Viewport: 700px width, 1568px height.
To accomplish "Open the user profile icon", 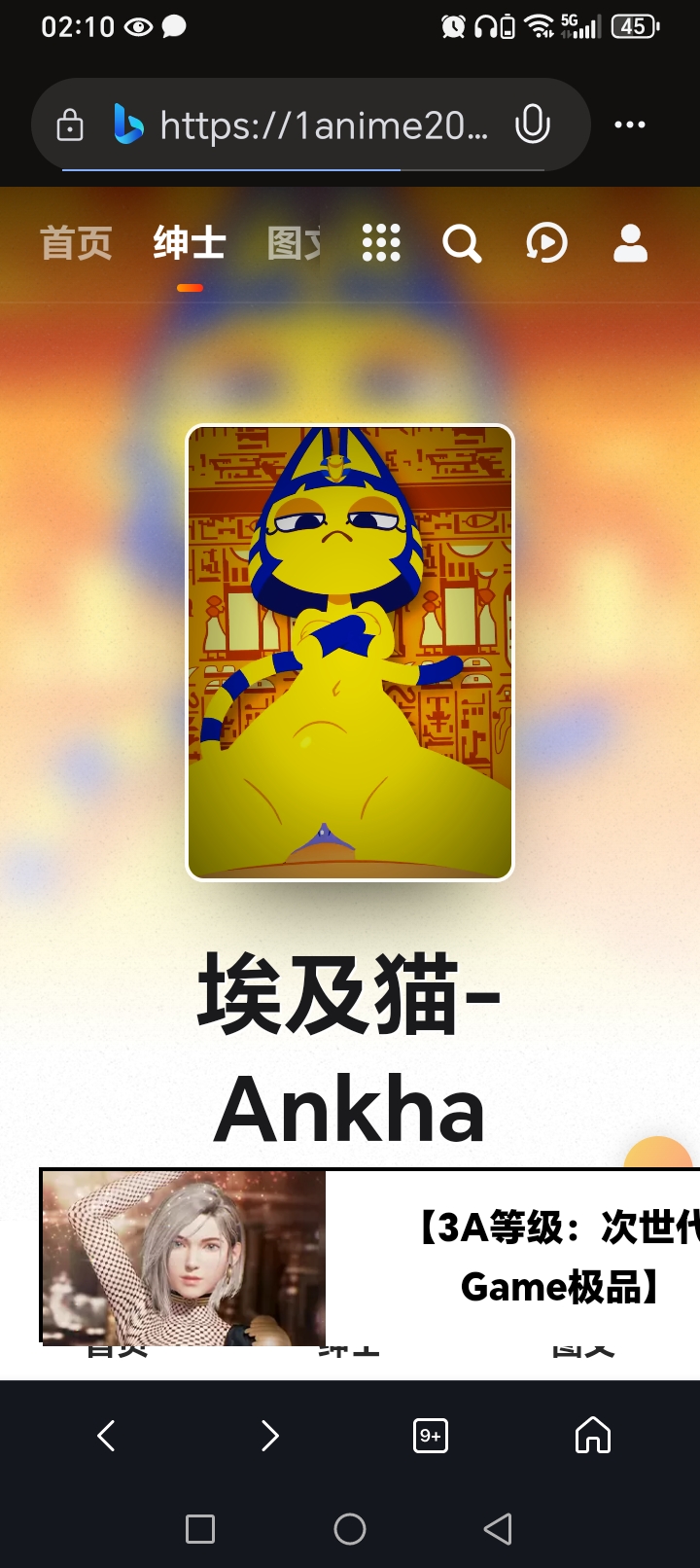I will pyautogui.click(x=630, y=243).
